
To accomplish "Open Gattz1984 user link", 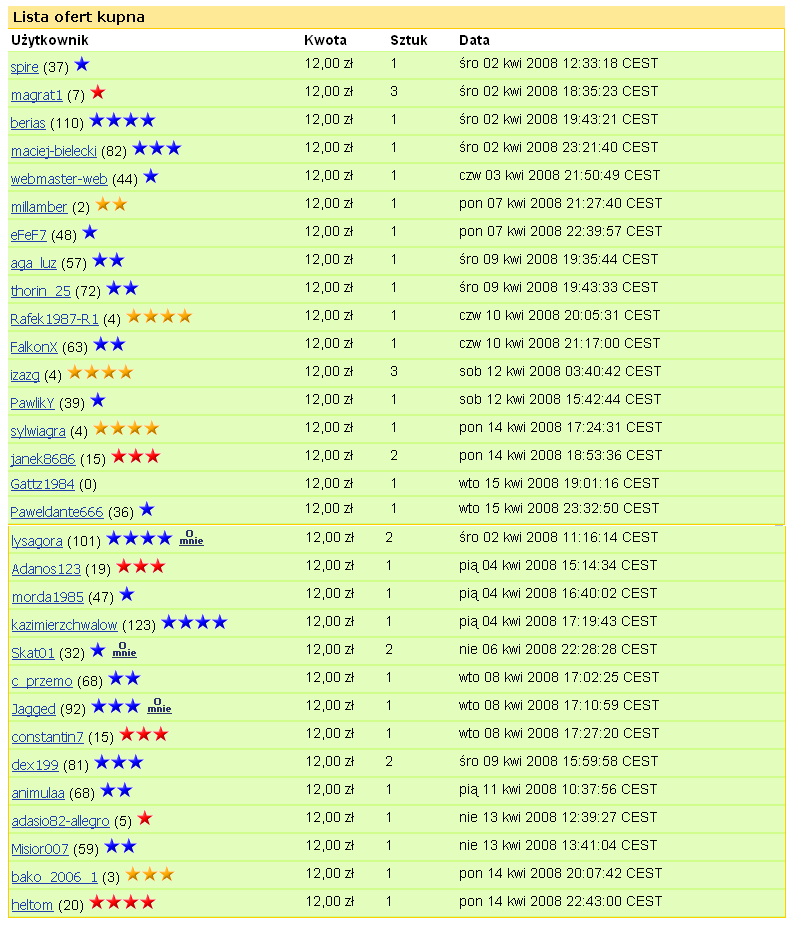I will coord(42,484).
